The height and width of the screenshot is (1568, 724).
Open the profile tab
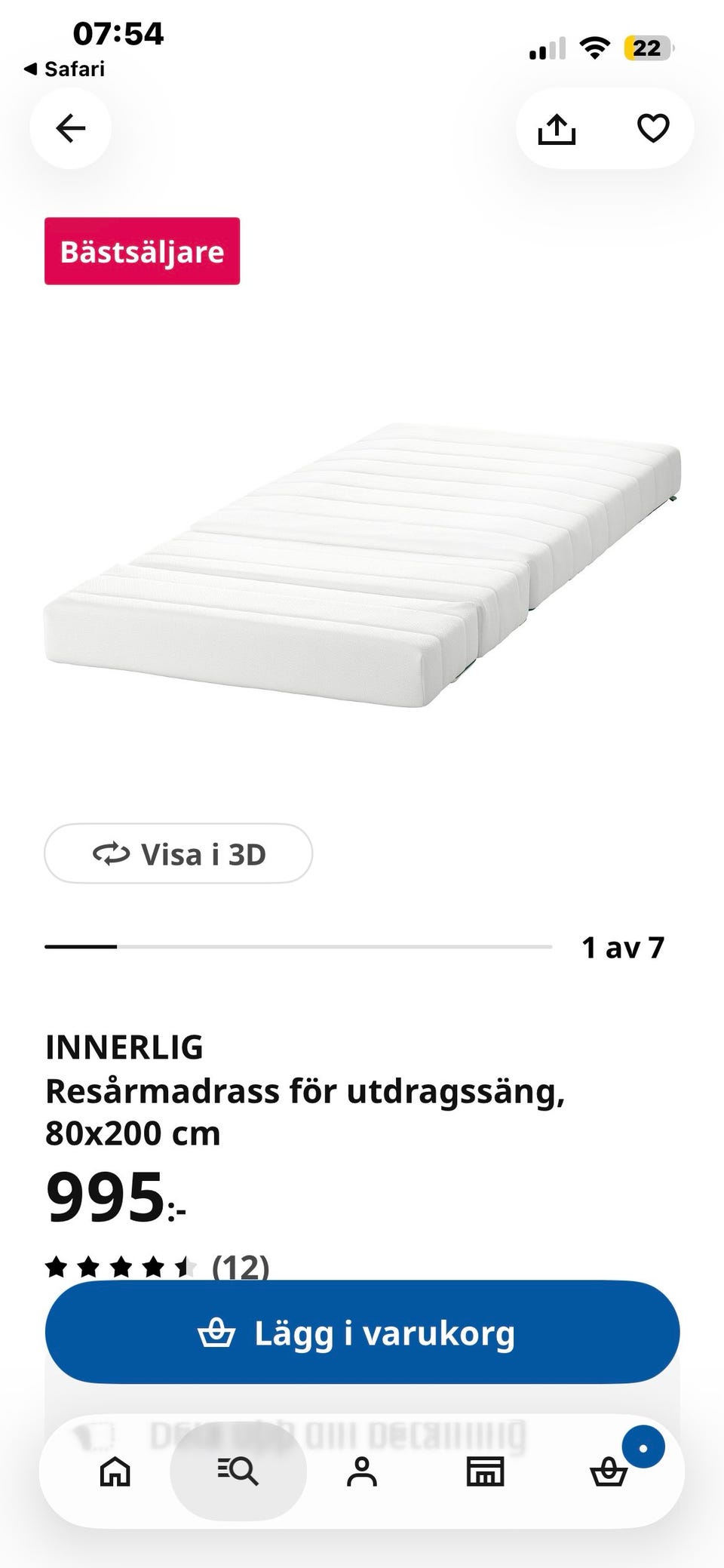(362, 1471)
